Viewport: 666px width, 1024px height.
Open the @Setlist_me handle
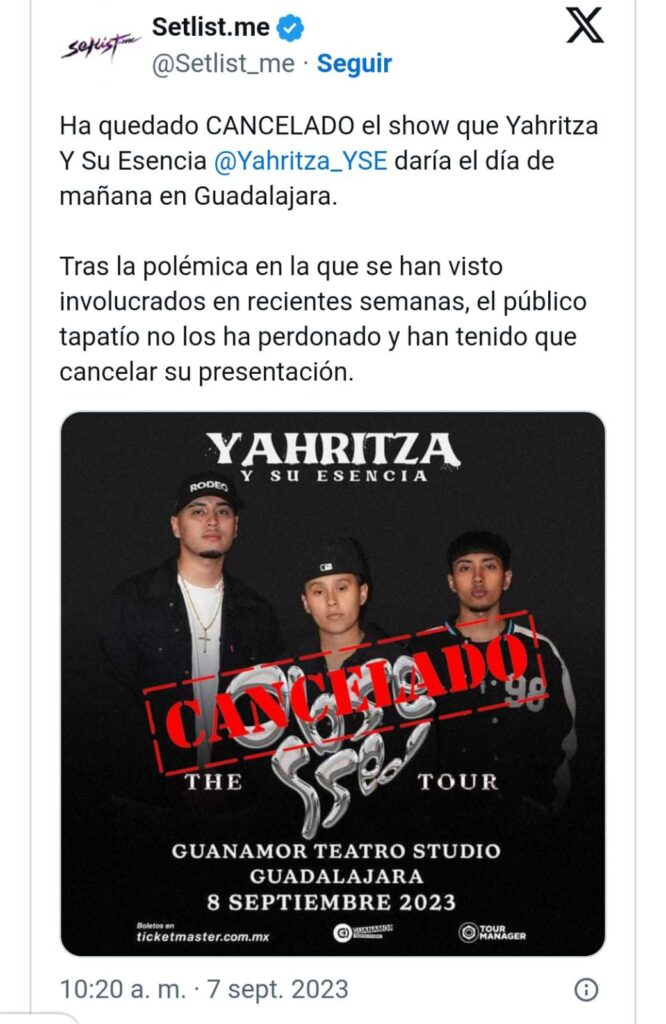pyautogui.click(x=223, y=64)
